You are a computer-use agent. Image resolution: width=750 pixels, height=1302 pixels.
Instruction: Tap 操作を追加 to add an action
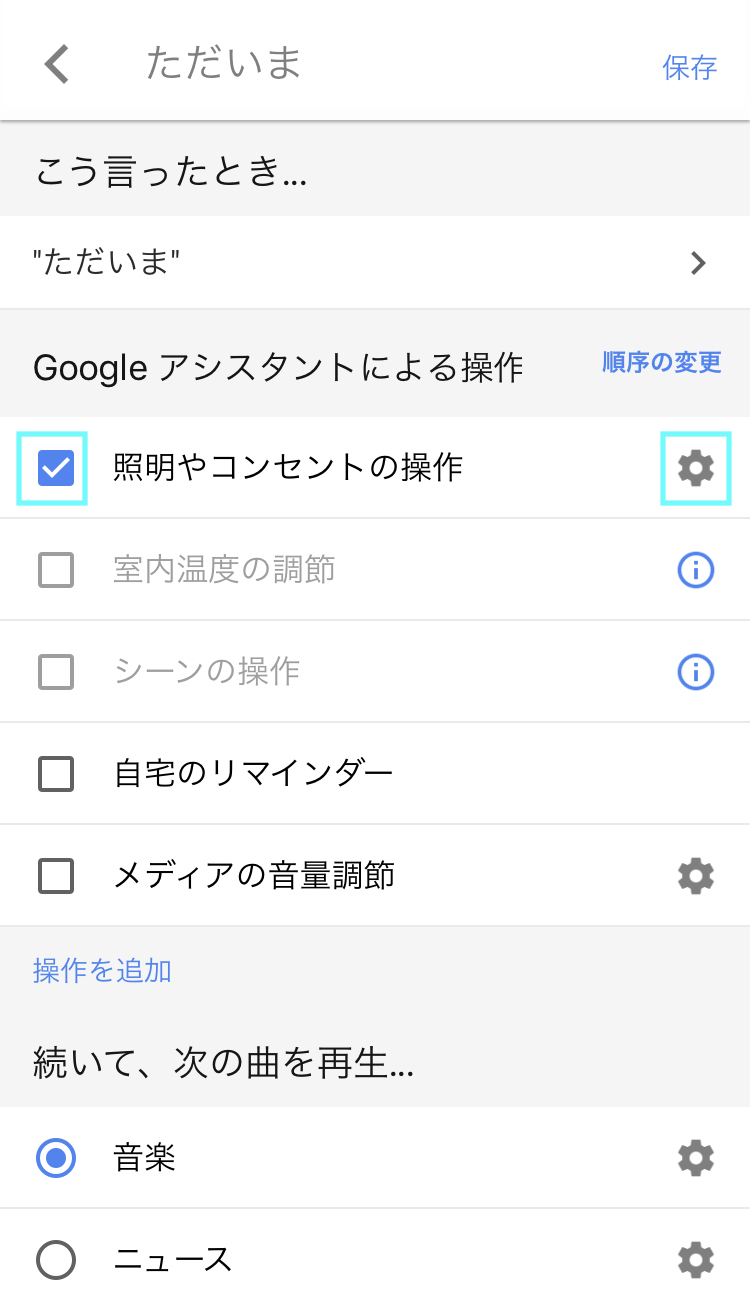[x=102, y=970]
